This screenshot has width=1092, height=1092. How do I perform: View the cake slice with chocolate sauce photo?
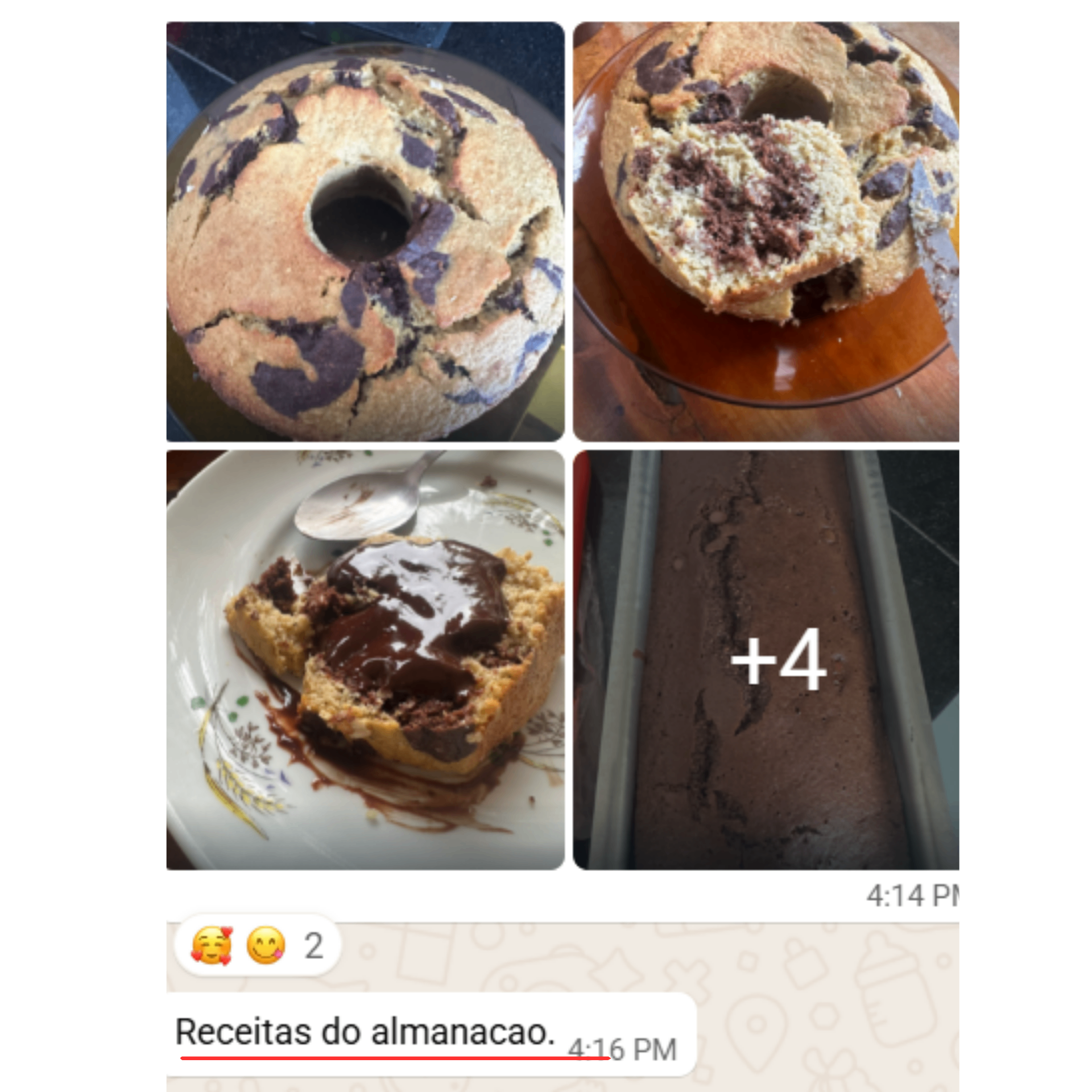pos(365,660)
